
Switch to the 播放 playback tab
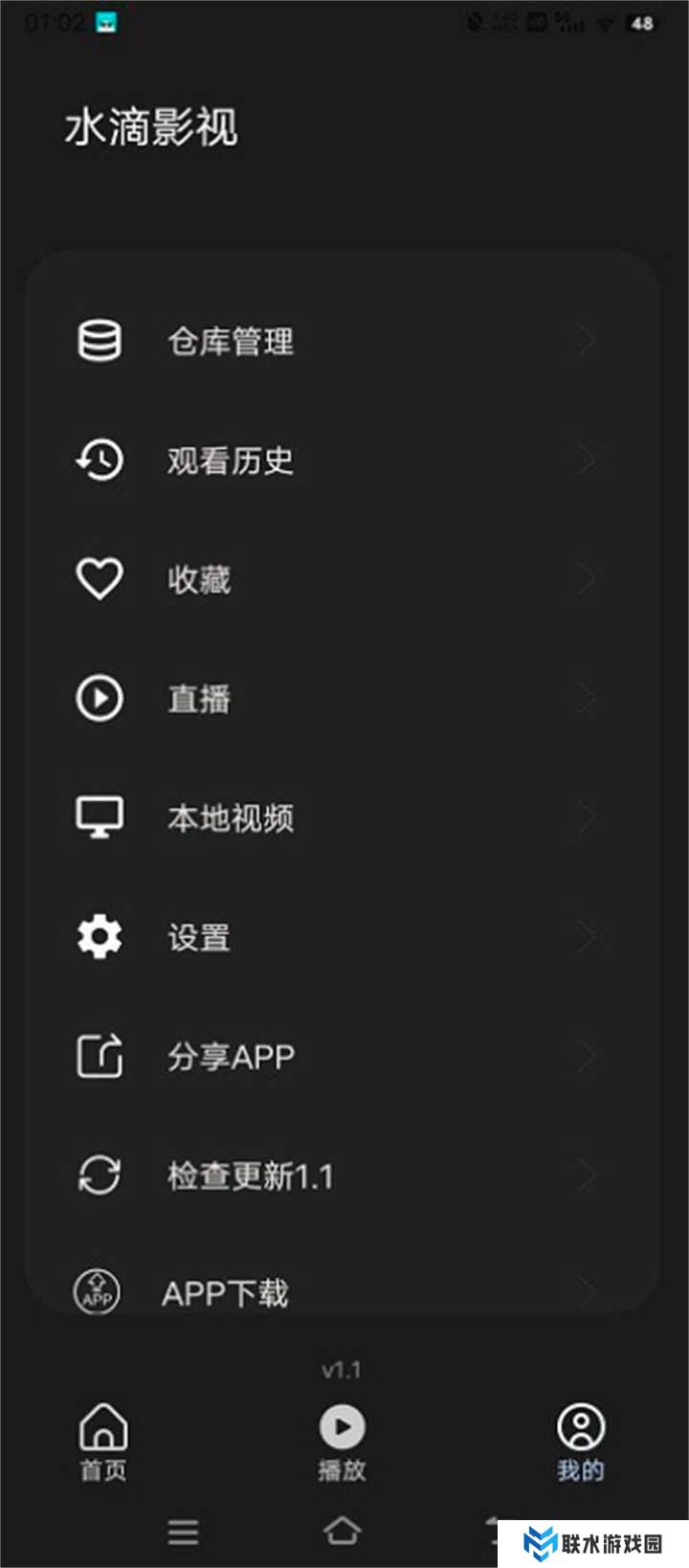(342, 1443)
